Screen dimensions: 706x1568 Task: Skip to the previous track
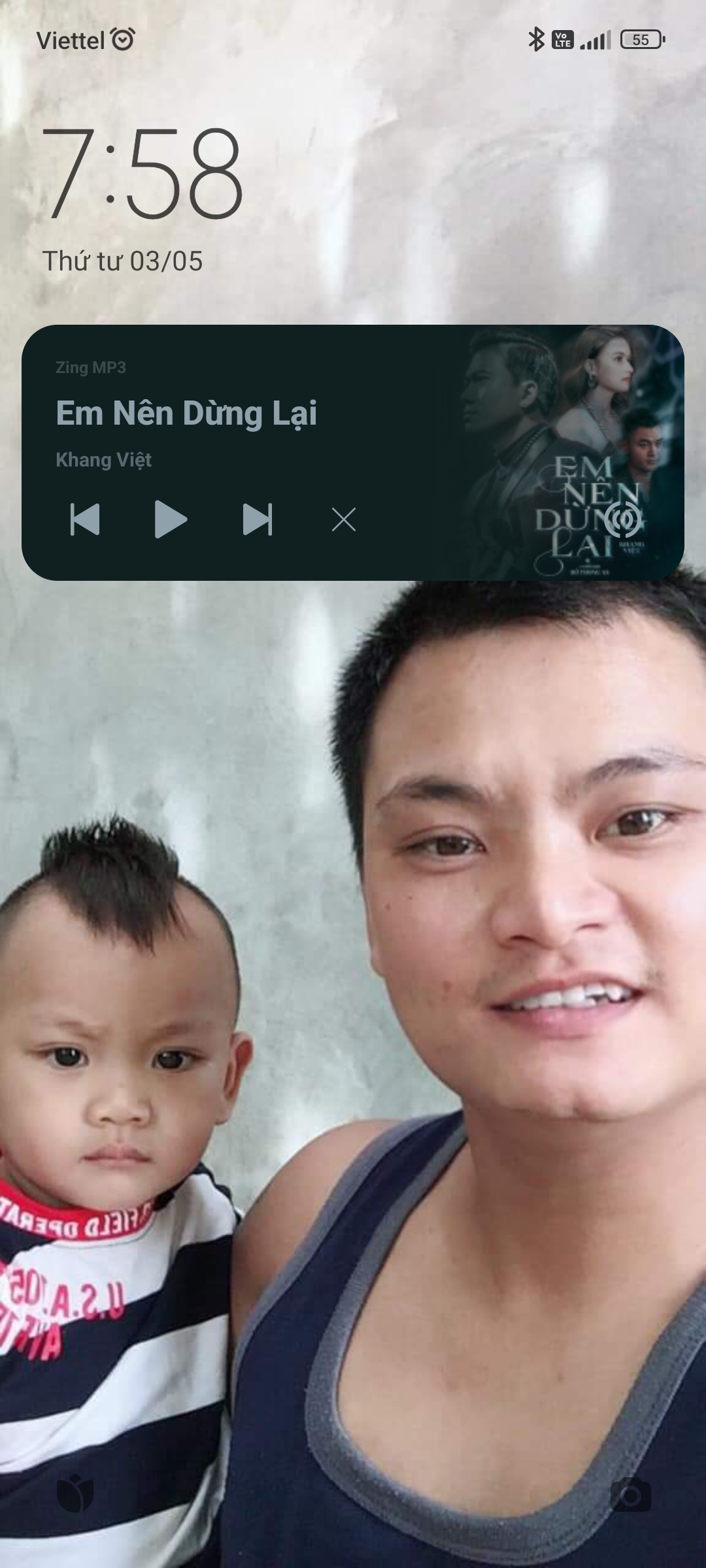85,519
